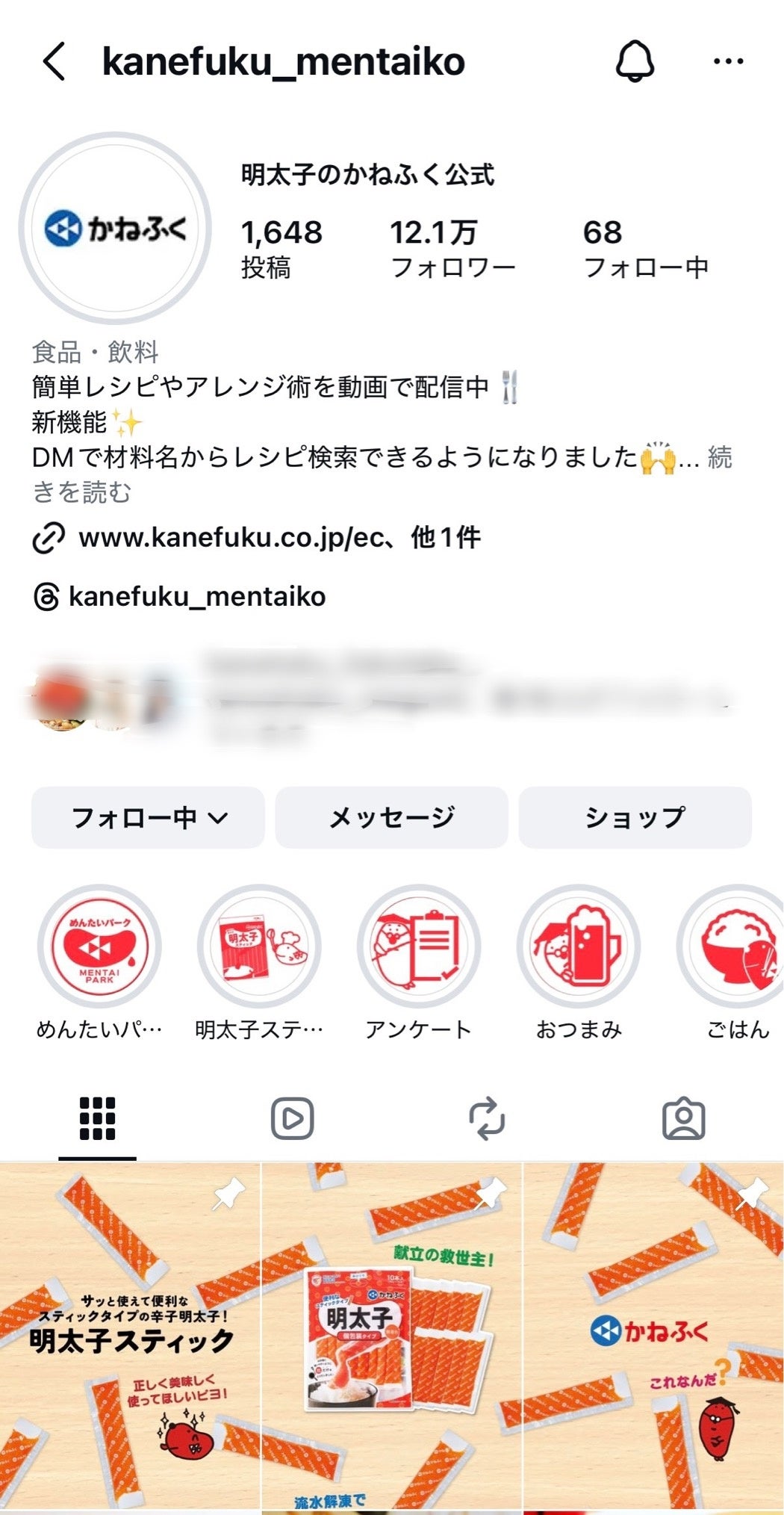Switch to the reposts tab
Image resolution: width=784 pixels, height=1515 pixels.
(487, 1119)
